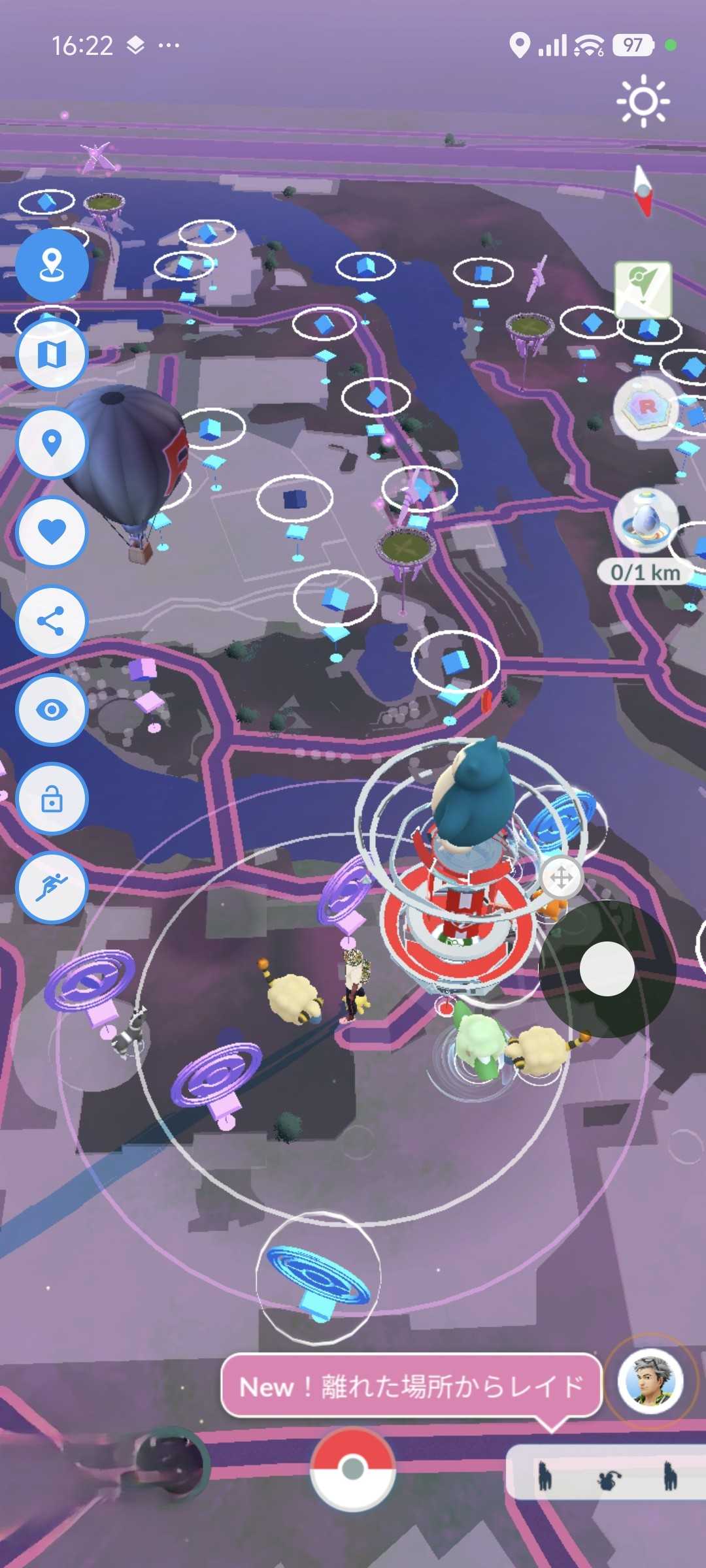Viewport: 706px width, 1568px height.
Task: Tap the joystick move handle icon
Action: tap(562, 877)
